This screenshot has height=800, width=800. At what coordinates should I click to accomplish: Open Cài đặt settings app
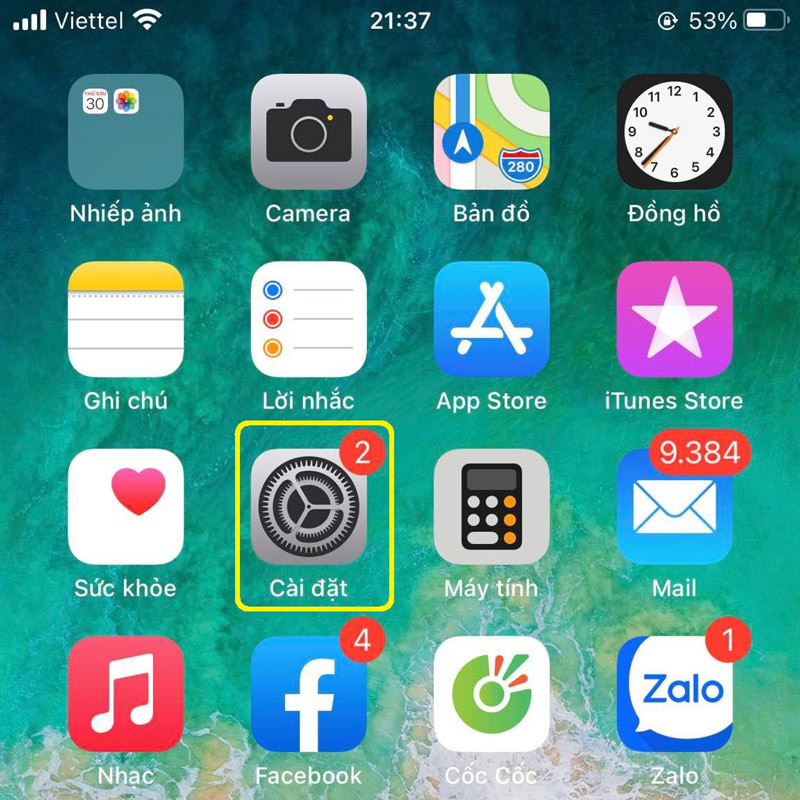point(308,506)
